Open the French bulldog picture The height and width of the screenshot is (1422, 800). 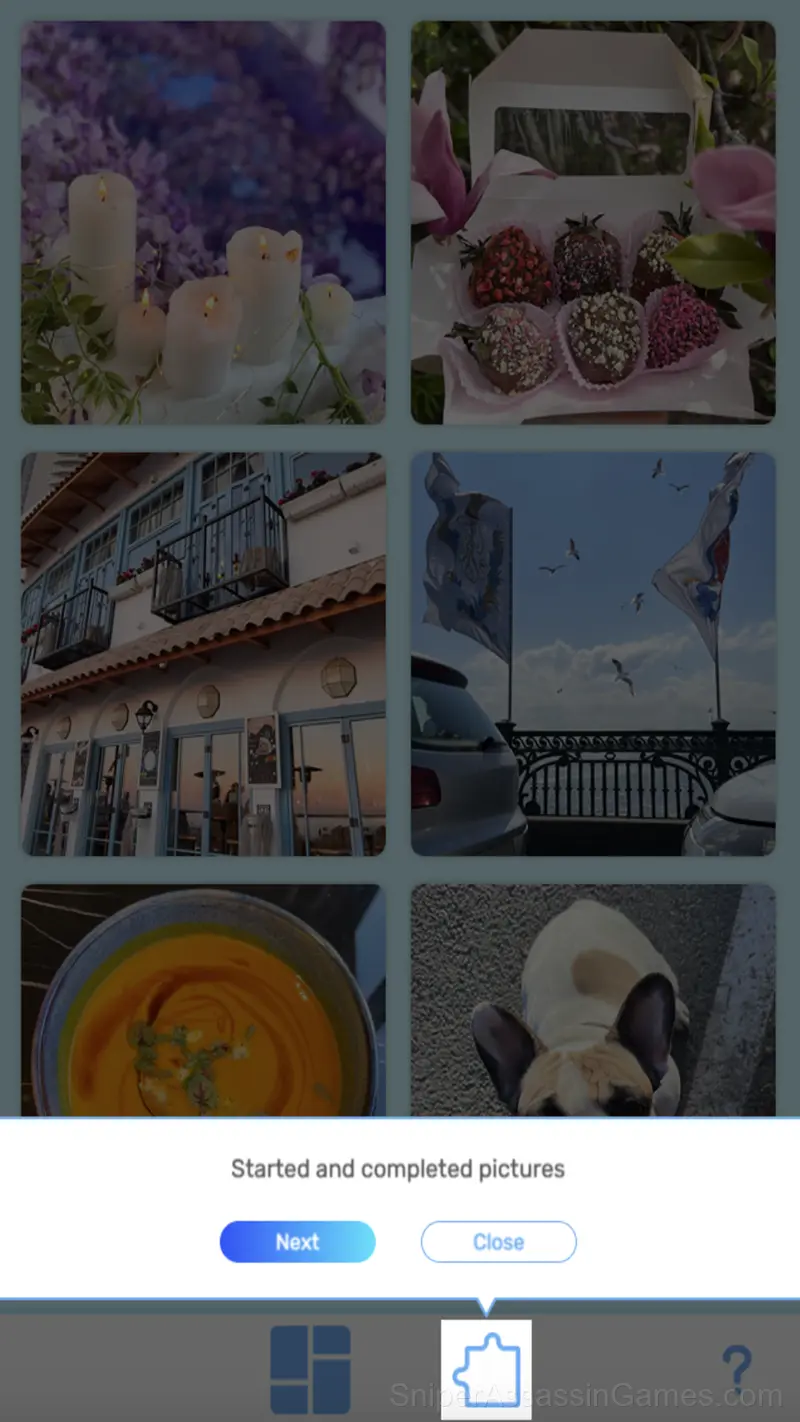pos(593,1000)
